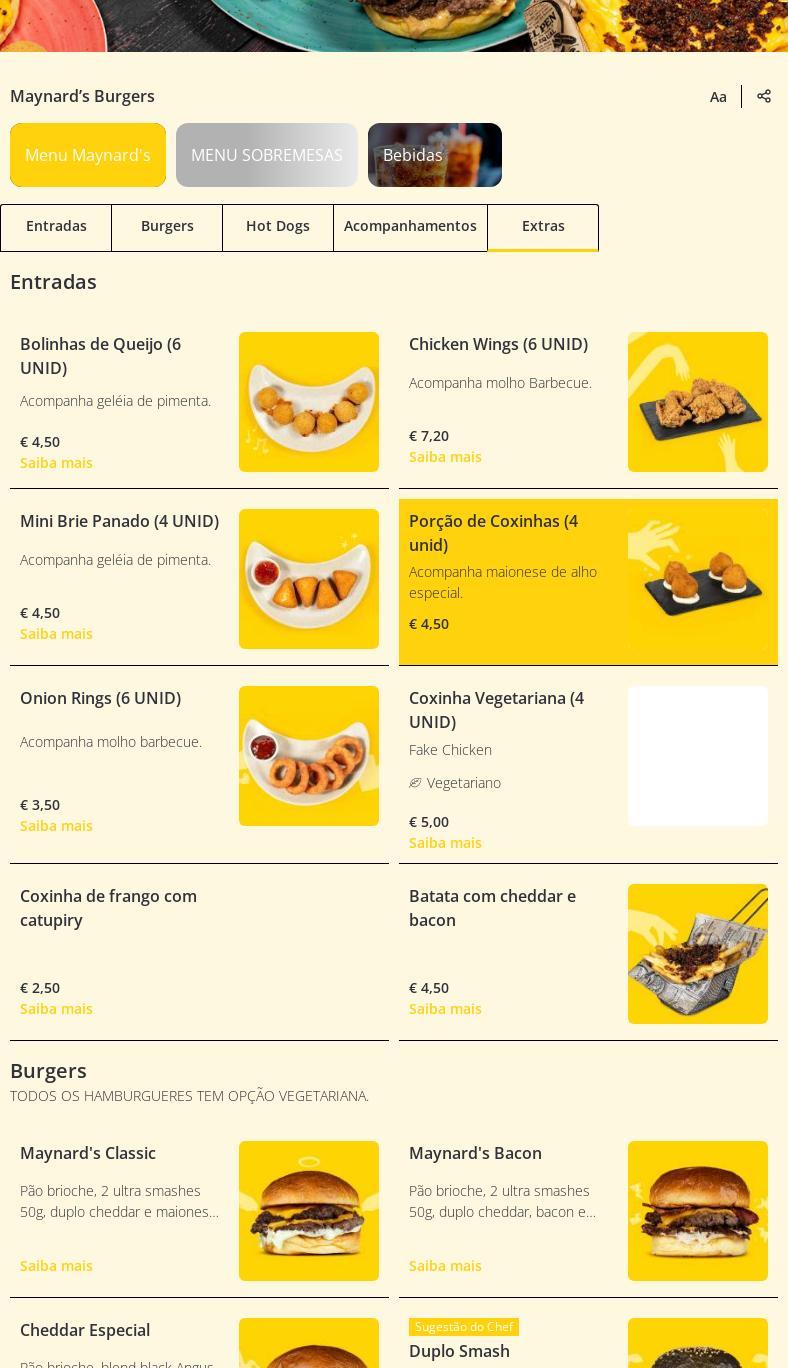View Saiba mais for Mini Brie Panado
Viewport: 788px width, 1368px height.
click(56, 634)
